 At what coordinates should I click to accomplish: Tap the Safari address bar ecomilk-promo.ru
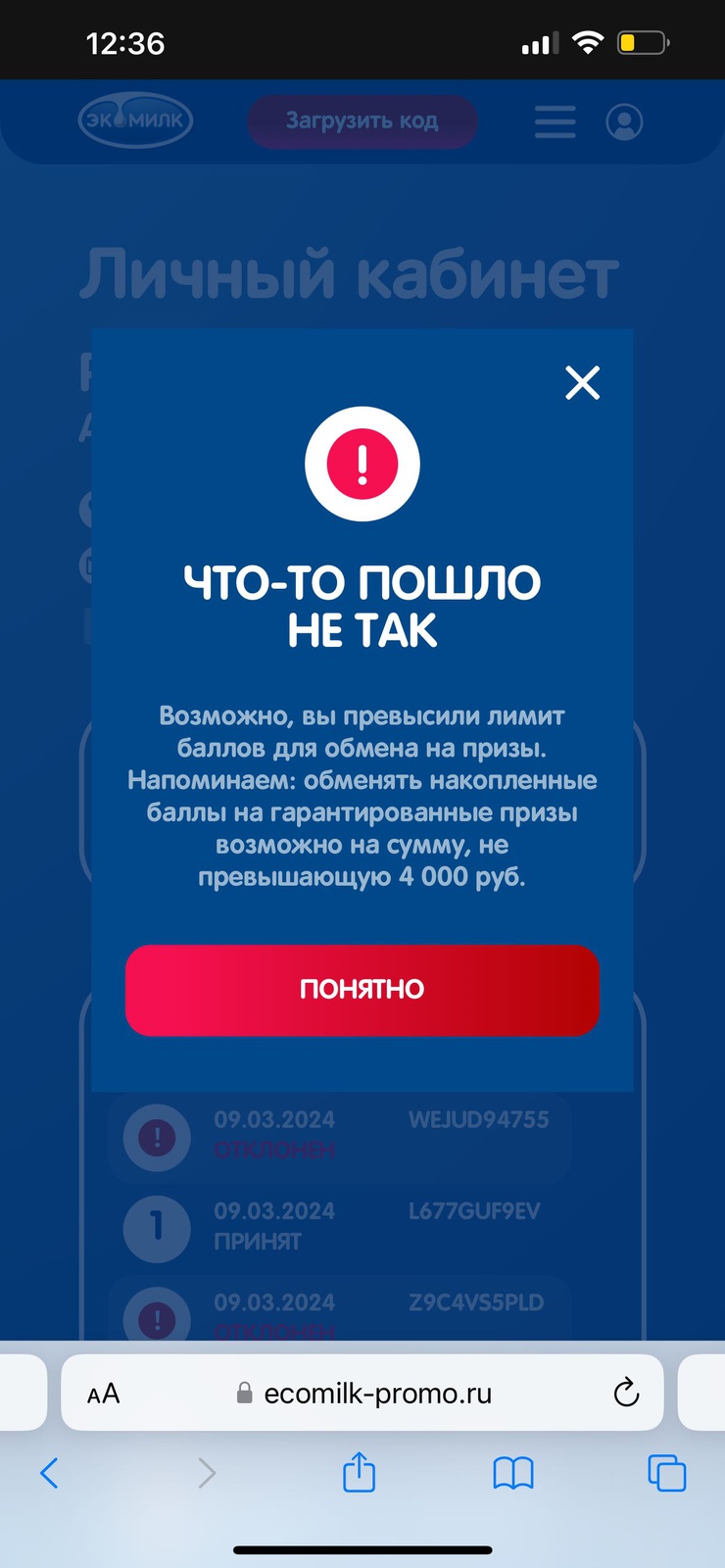click(x=377, y=1394)
